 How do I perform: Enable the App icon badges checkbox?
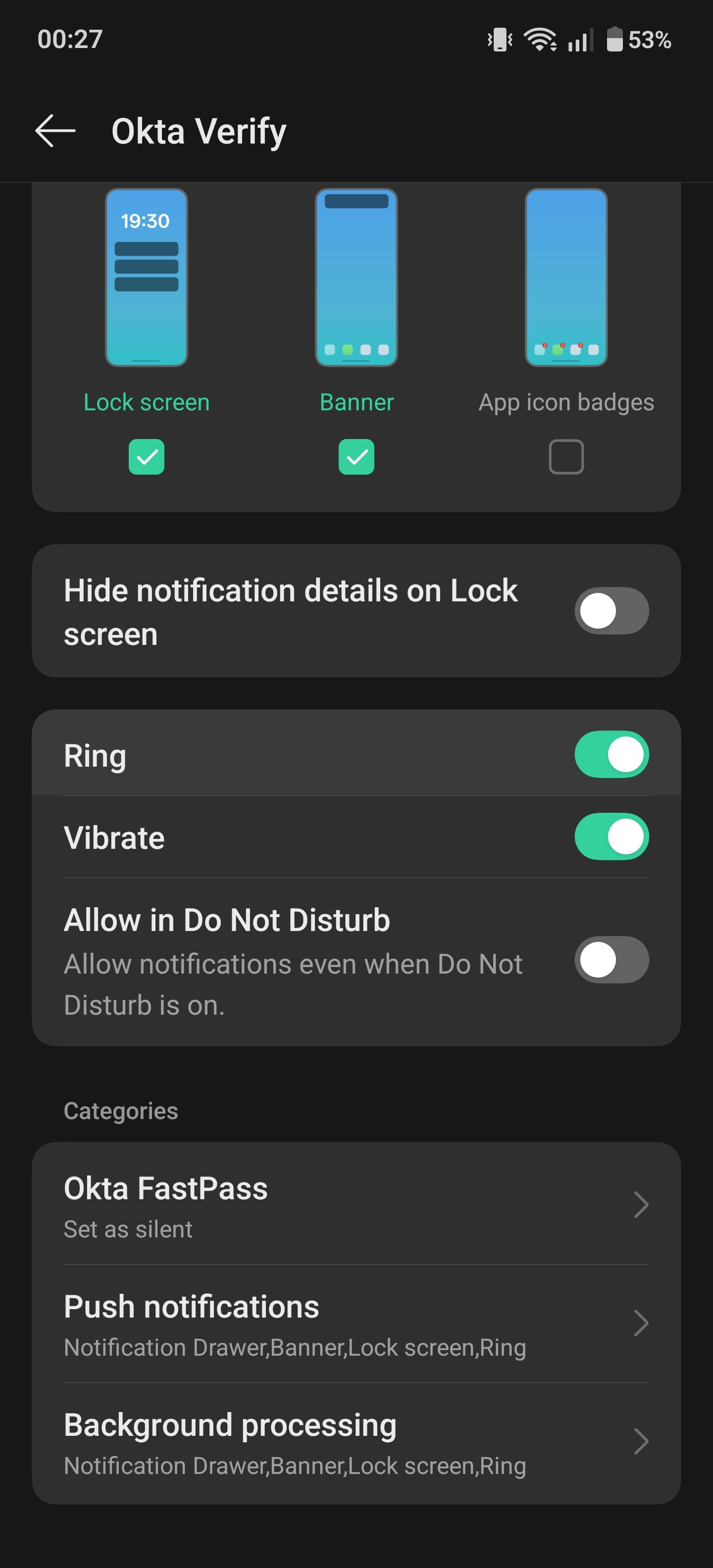point(565,456)
